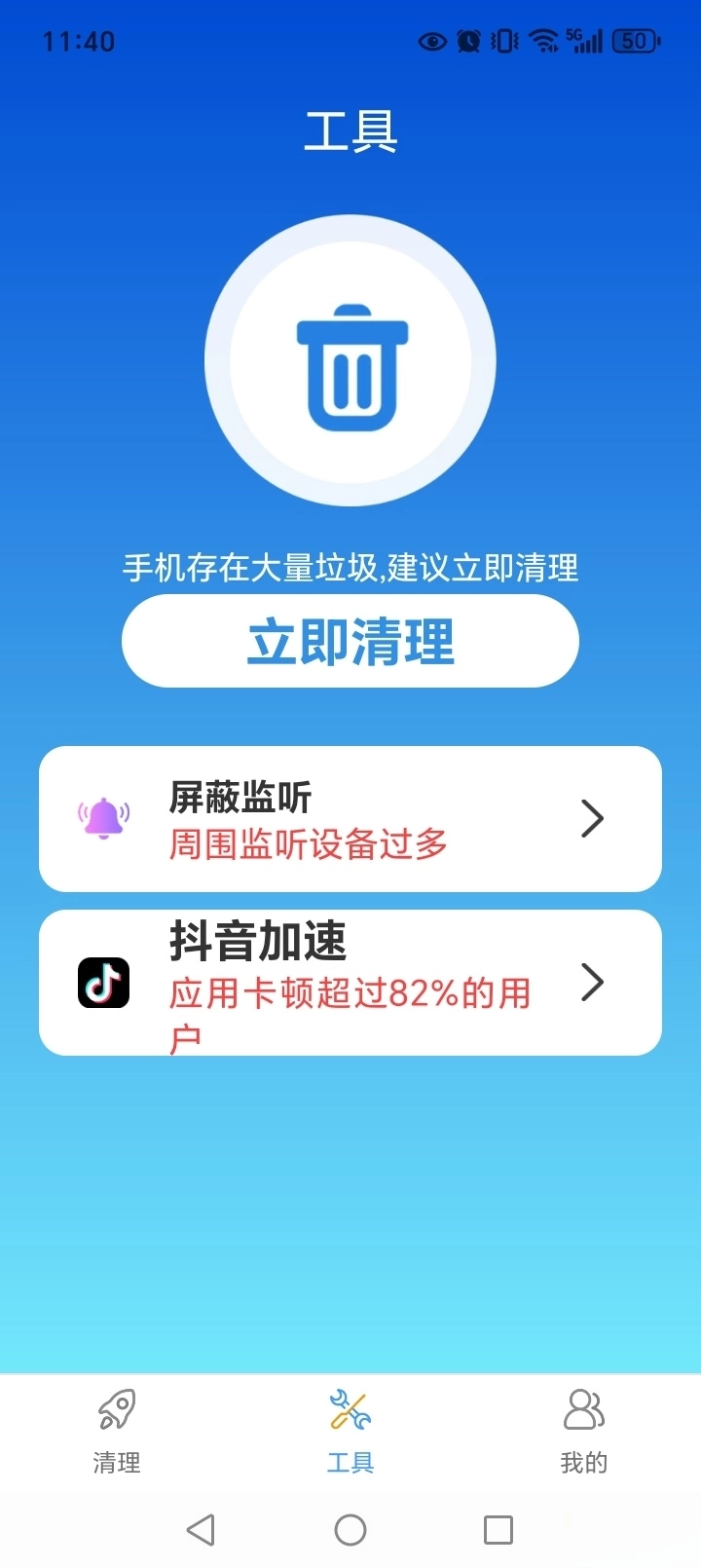Click the alarm clock status icon
The width and height of the screenshot is (701, 1568).
[467, 42]
